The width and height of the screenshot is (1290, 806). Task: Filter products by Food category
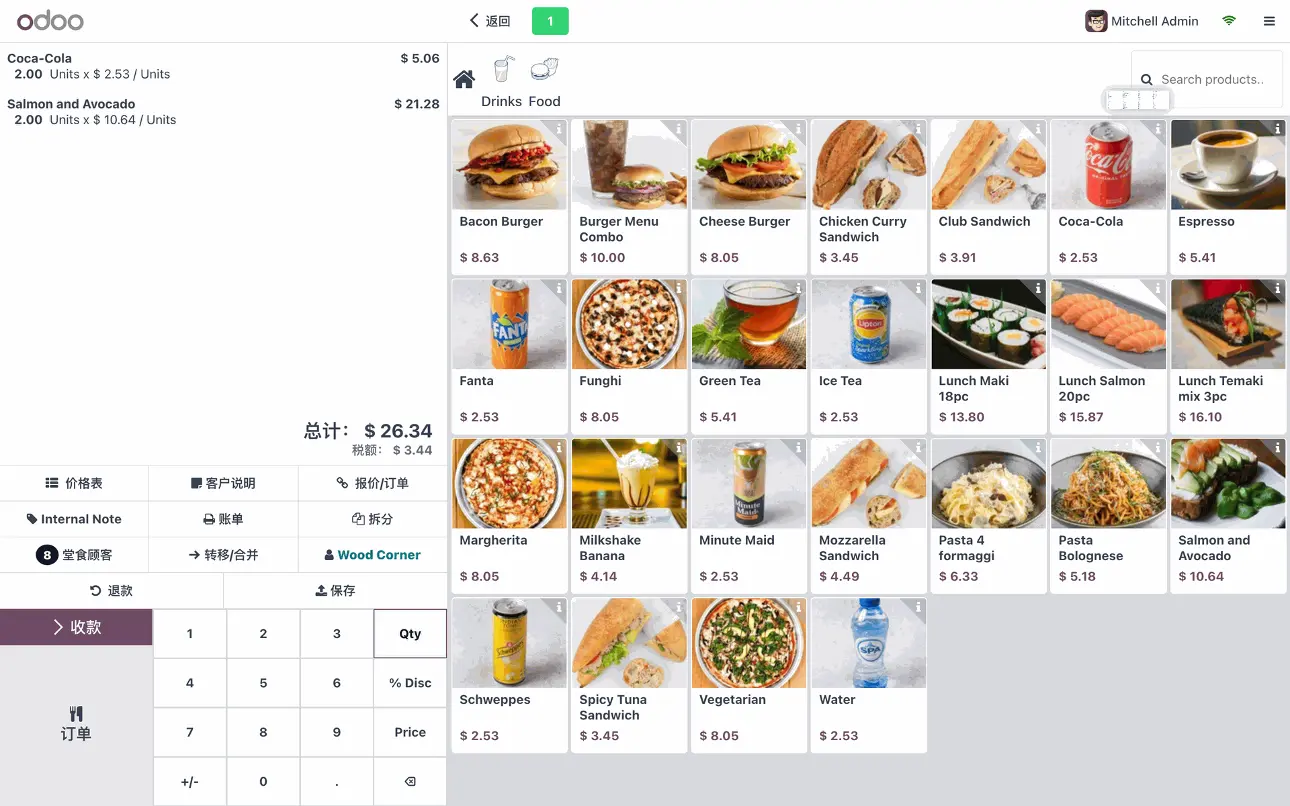(544, 82)
